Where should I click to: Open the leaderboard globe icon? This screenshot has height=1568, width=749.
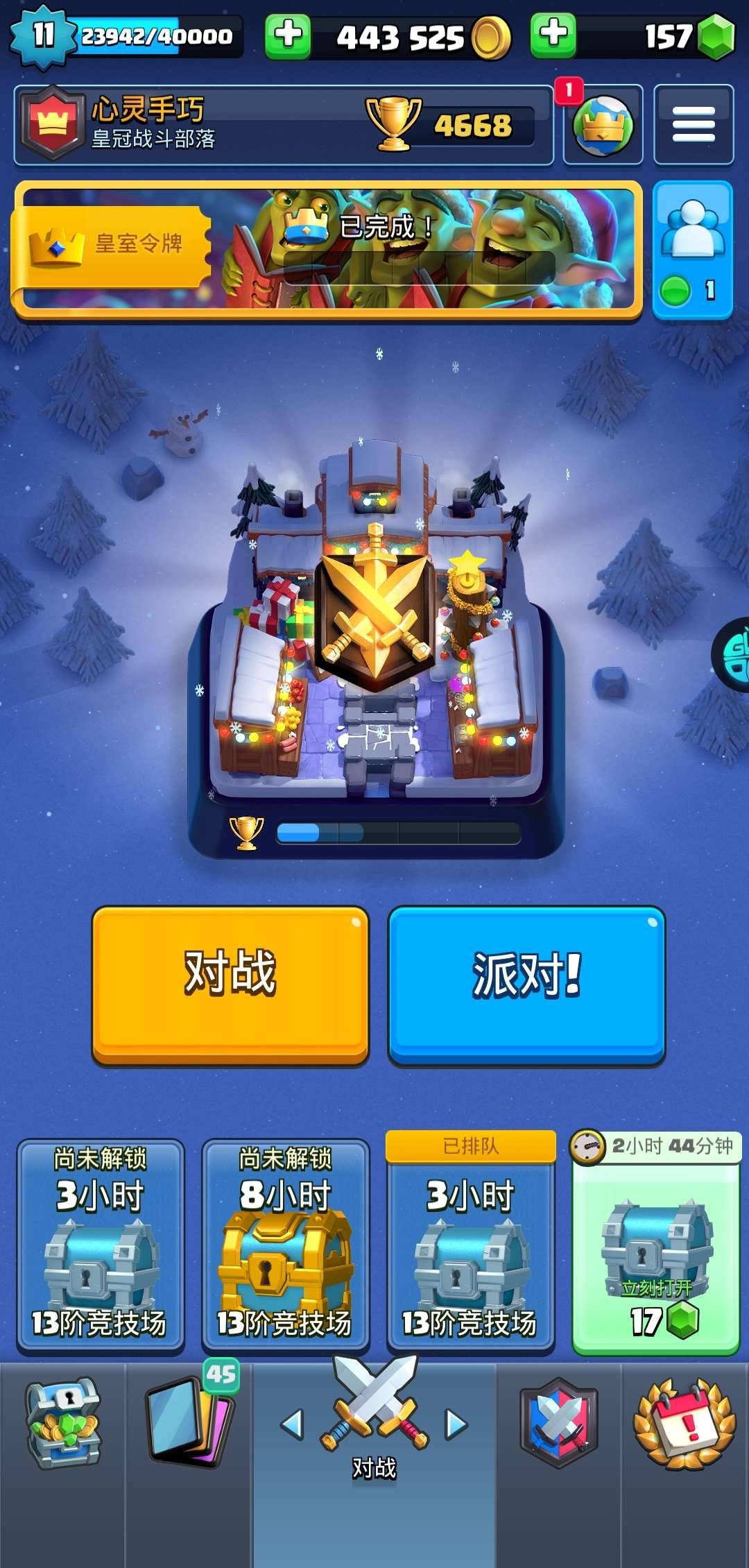pyautogui.click(x=602, y=126)
